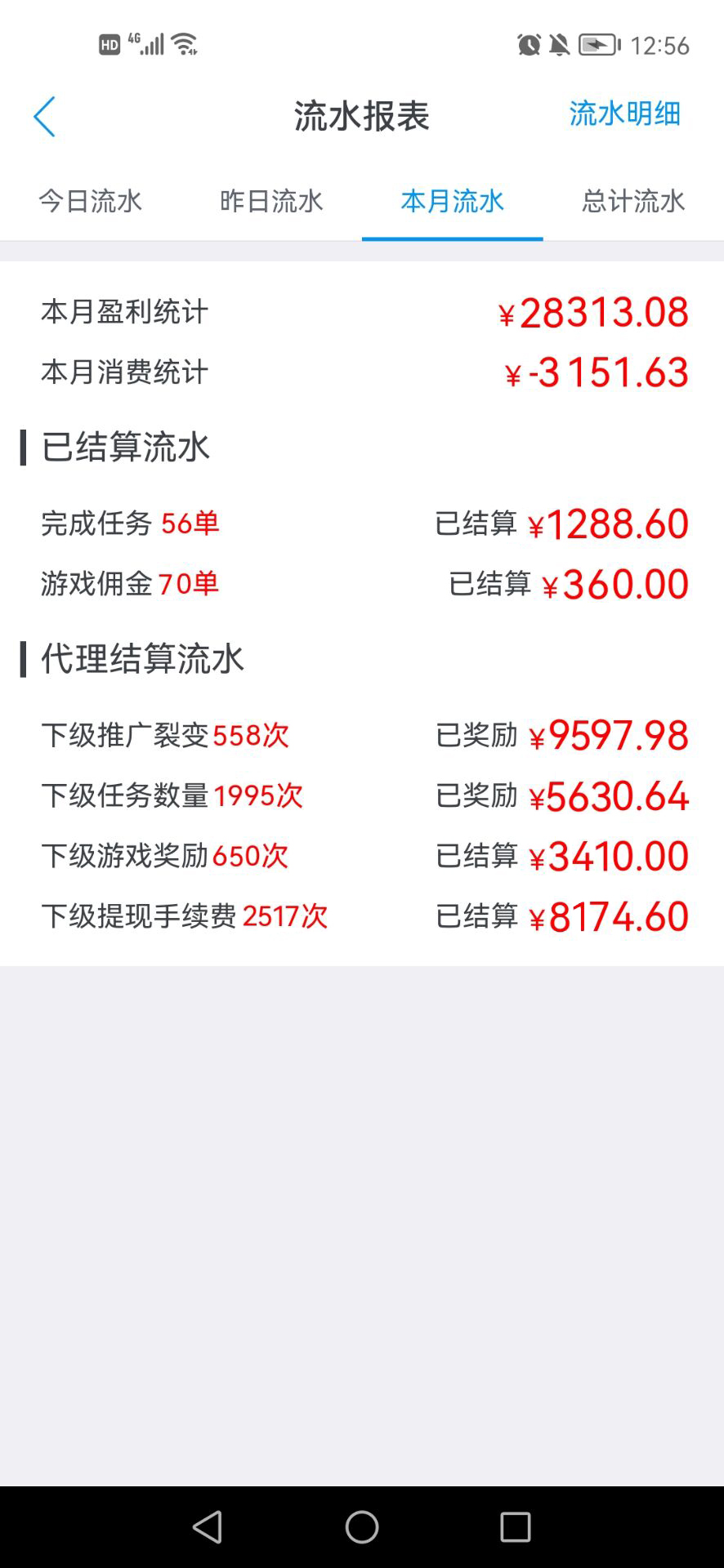Go back using the header arrow
Image resolution: width=724 pixels, height=1568 pixels.
point(45,117)
